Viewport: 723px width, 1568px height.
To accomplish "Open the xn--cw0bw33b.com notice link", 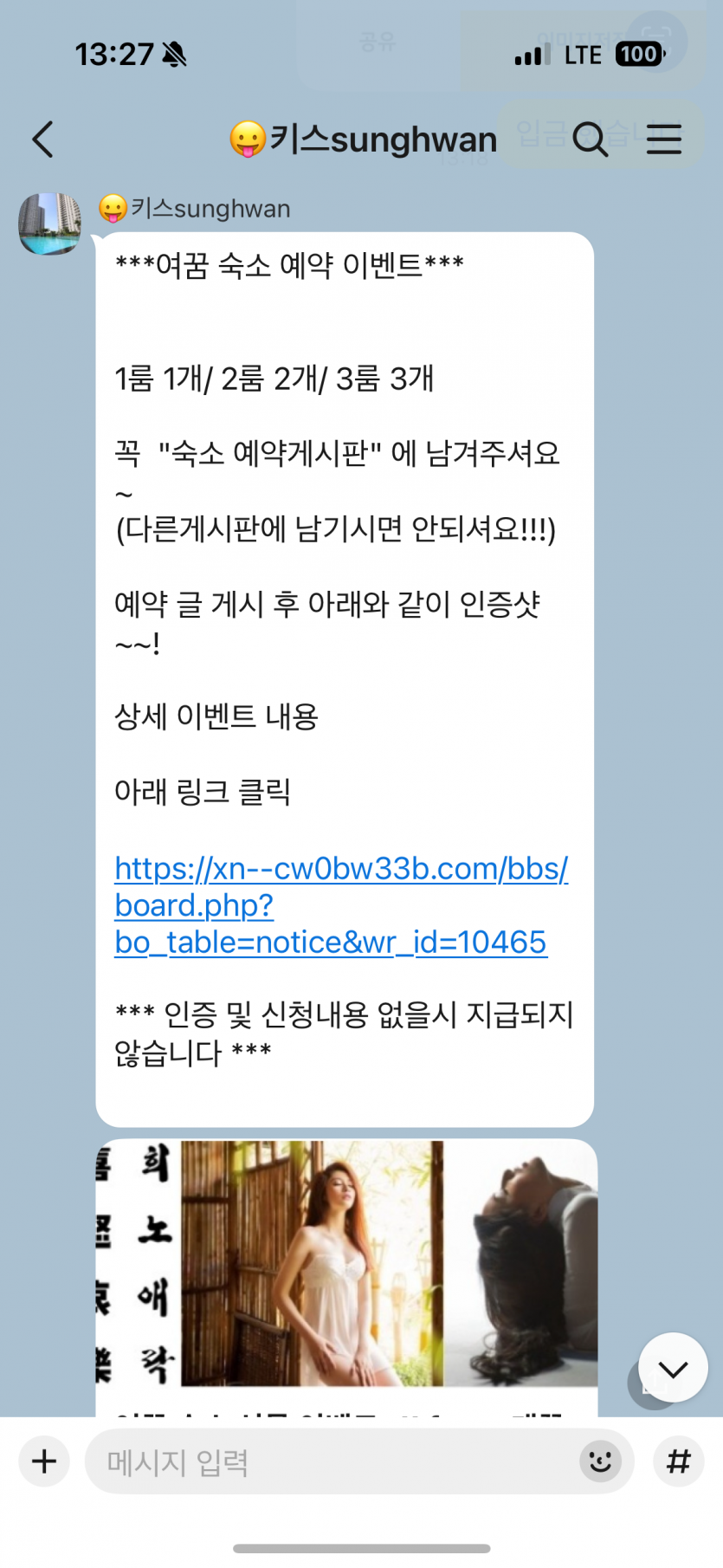I will pos(340,905).
